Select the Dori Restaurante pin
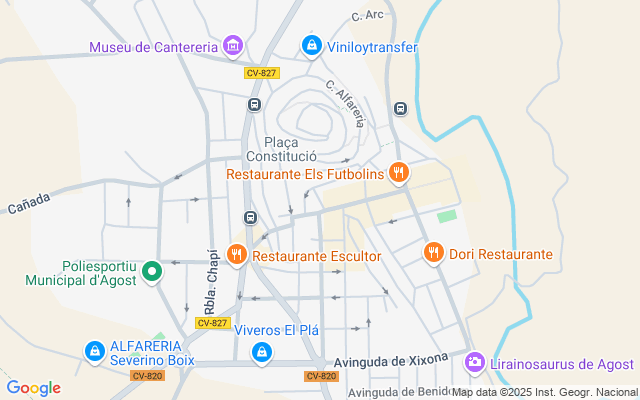 point(433,254)
